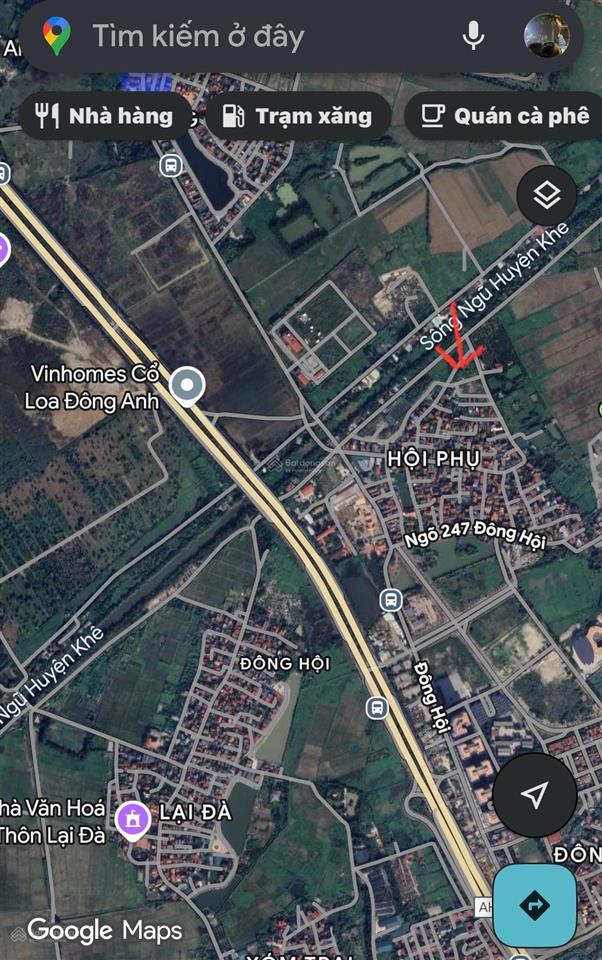Viewport: 602px width, 960px height.
Task: Center map on my location
Action: pyautogui.click(x=535, y=795)
